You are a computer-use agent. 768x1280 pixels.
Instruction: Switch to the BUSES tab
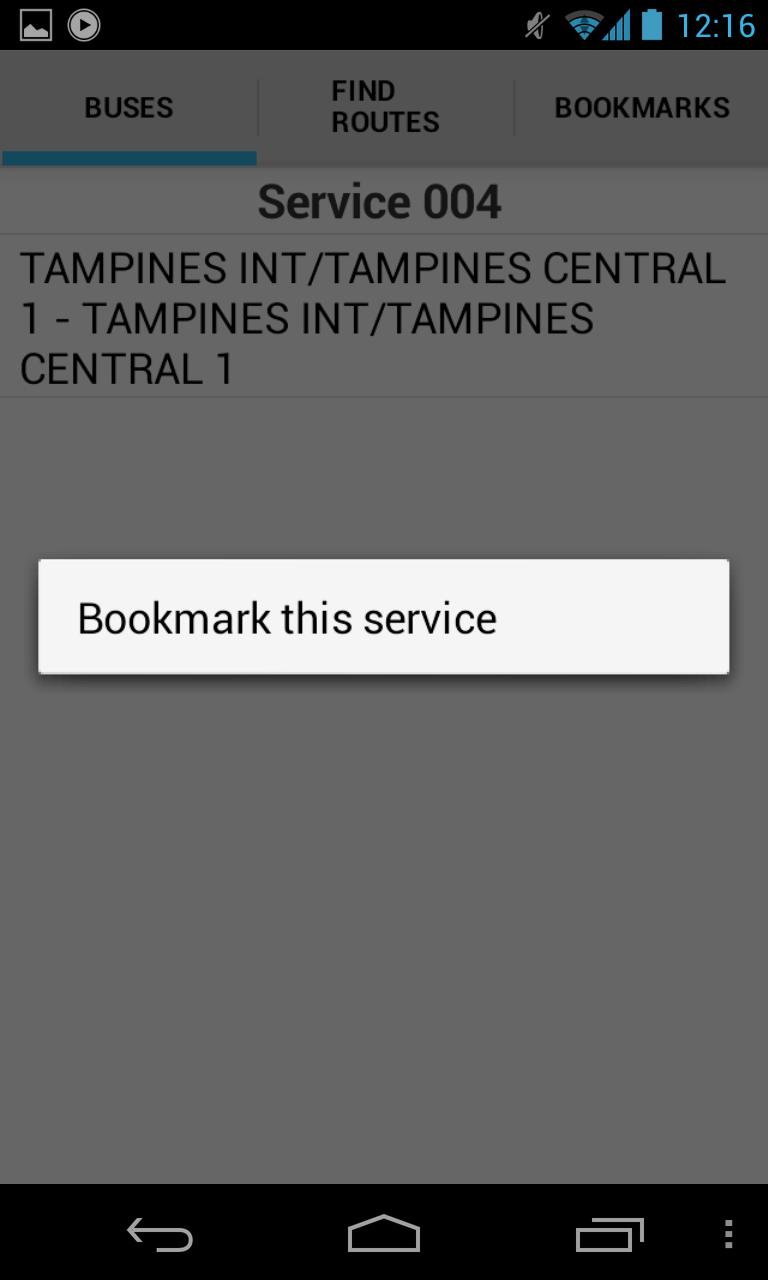pyautogui.click(x=128, y=107)
